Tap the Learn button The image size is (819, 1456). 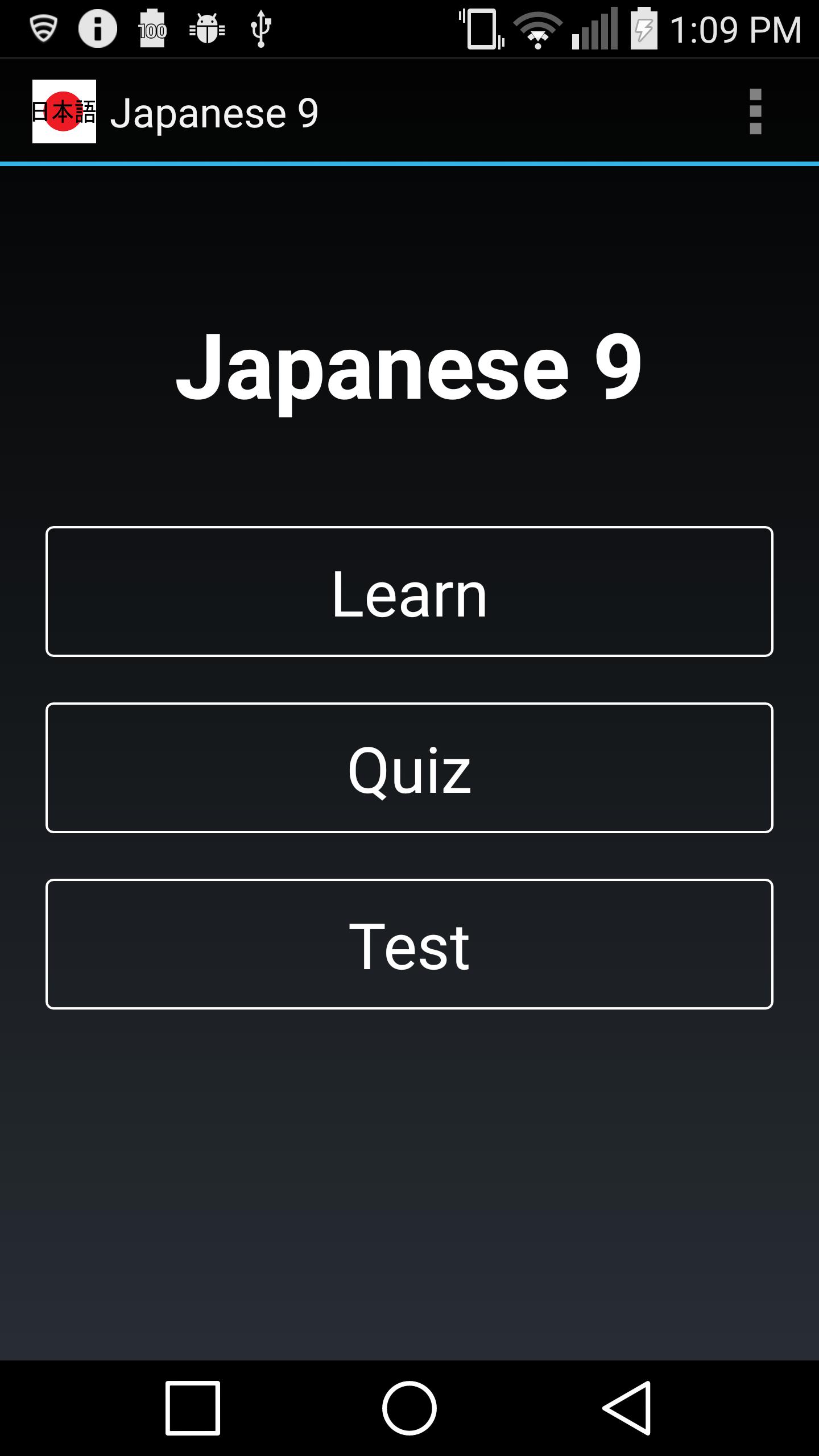409,591
